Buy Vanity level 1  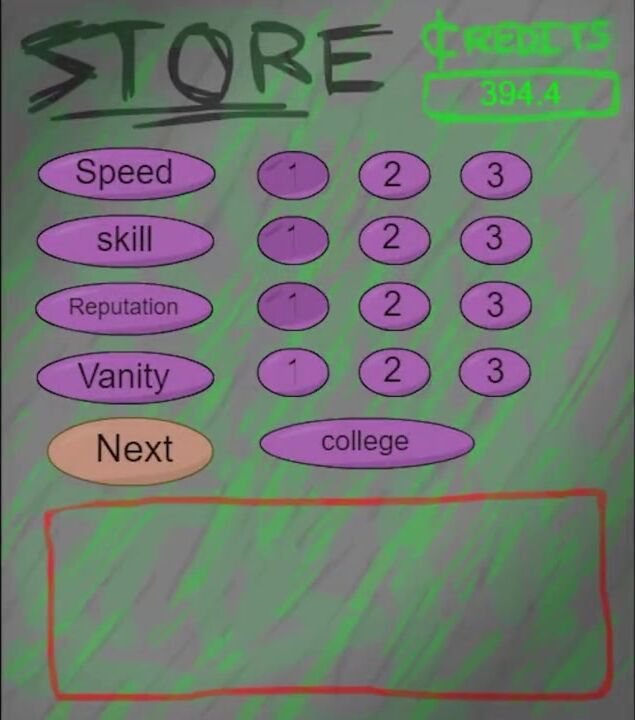coord(292,373)
